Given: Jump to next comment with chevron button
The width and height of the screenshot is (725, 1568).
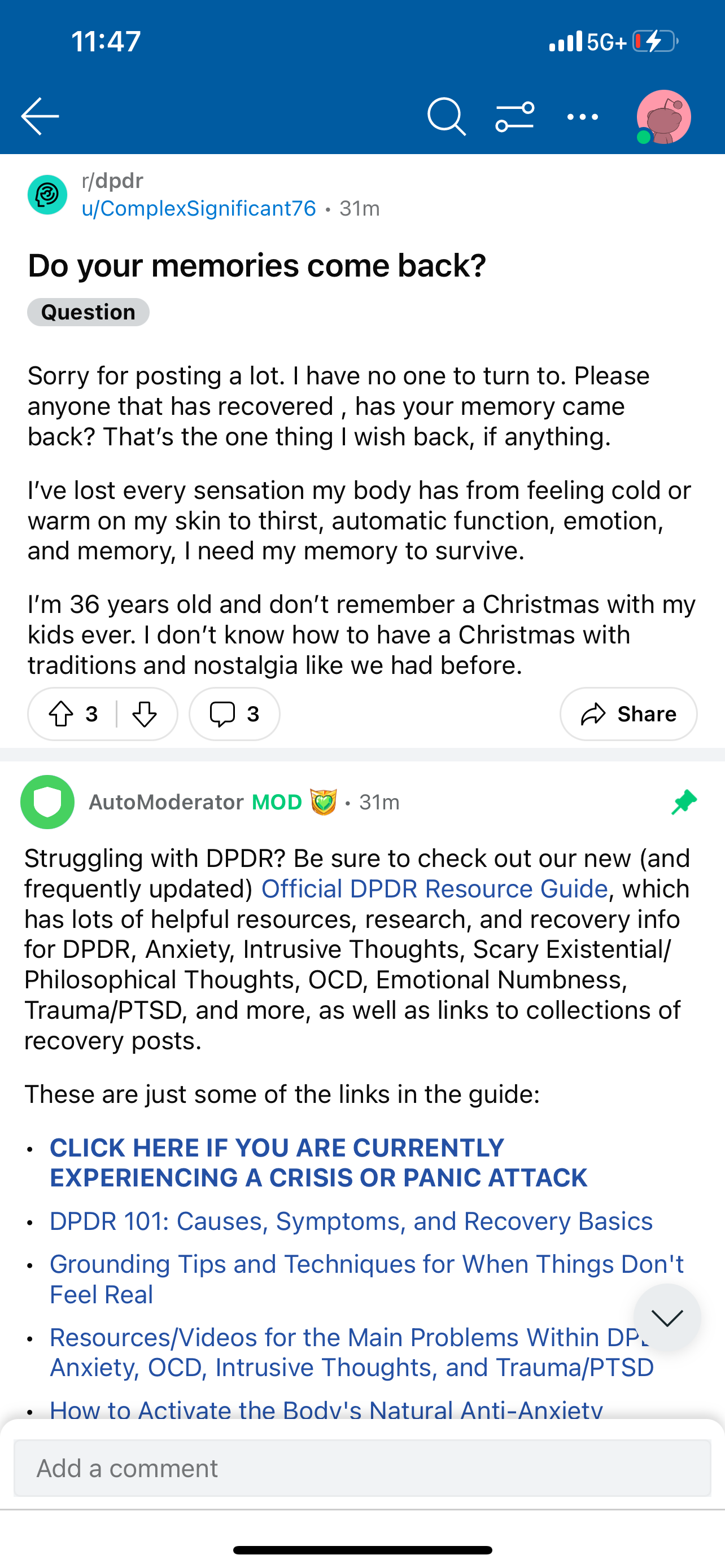Looking at the screenshot, I should [x=667, y=1318].
